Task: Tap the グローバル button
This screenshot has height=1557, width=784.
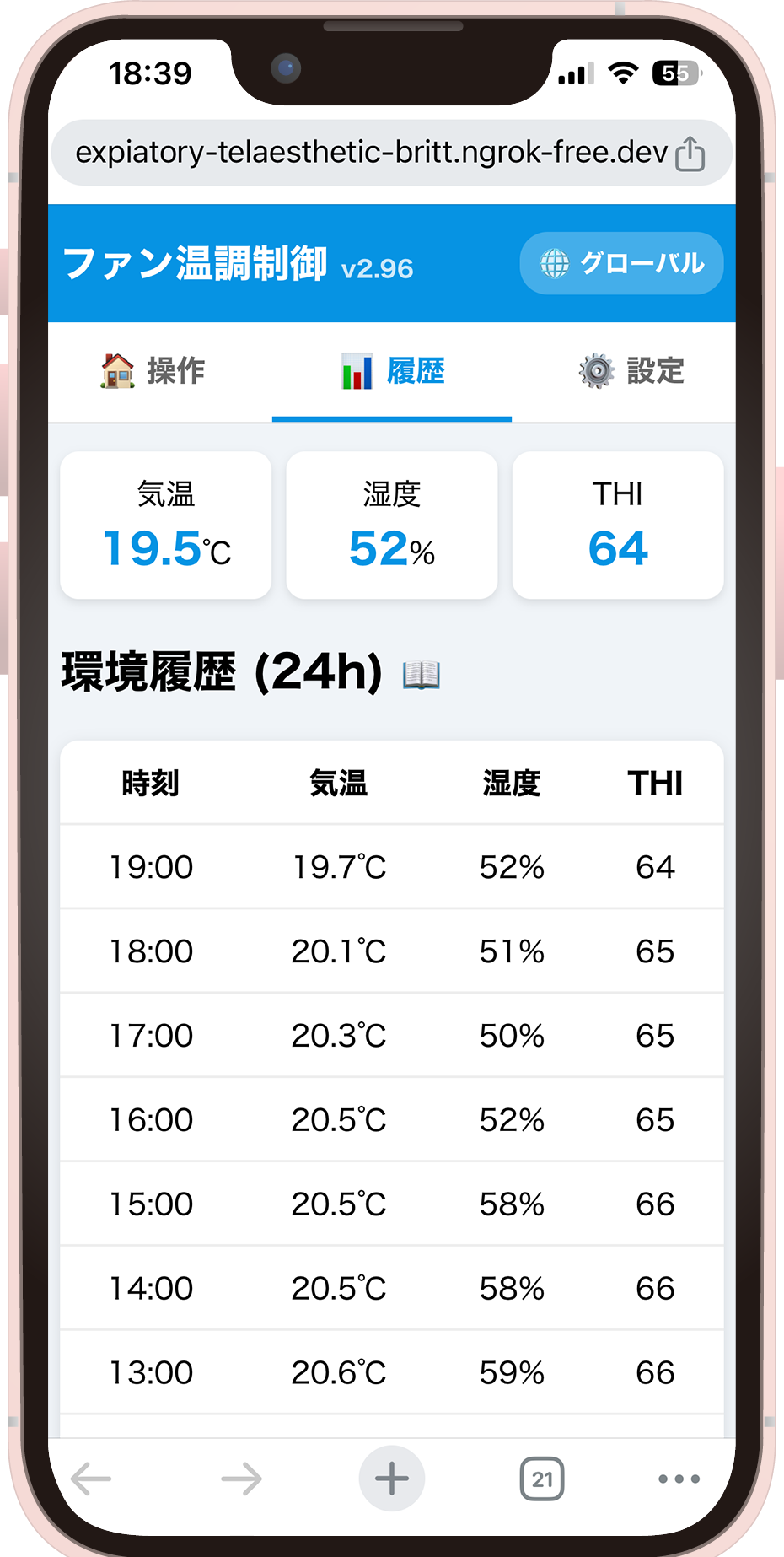Action: pyautogui.click(x=621, y=263)
